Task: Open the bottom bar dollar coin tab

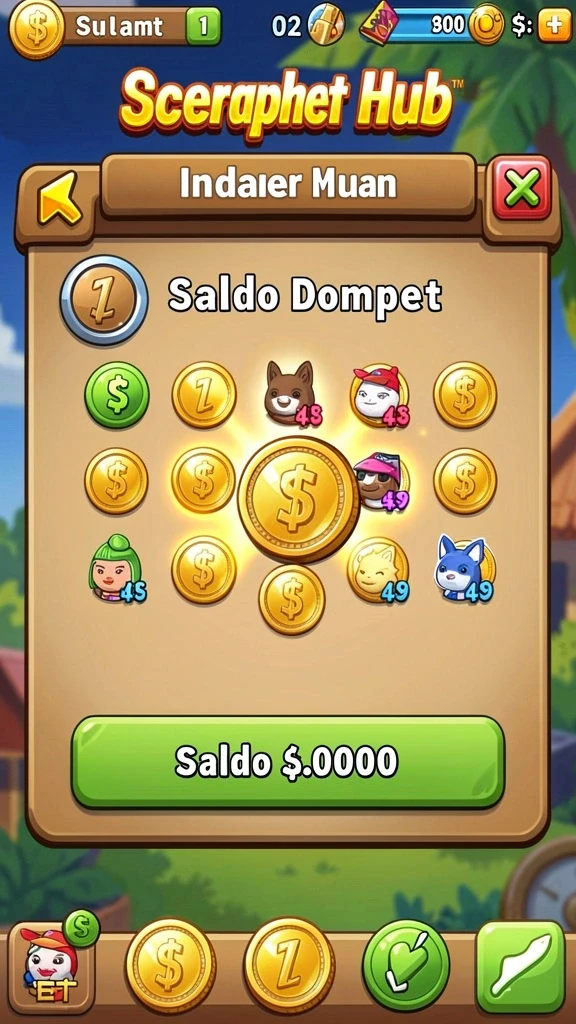Action: click(x=170, y=965)
